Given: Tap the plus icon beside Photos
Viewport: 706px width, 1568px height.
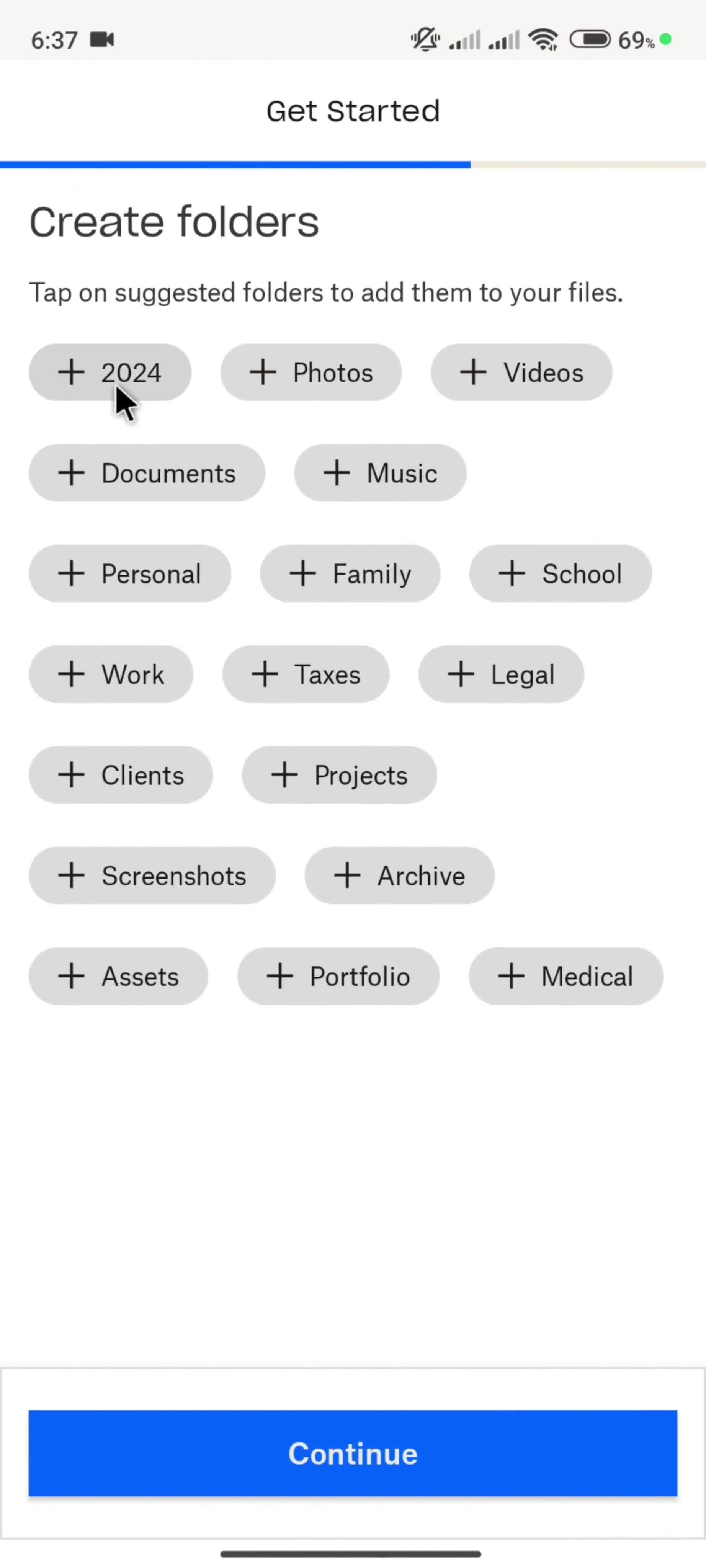Looking at the screenshot, I should [x=262, y=372].
